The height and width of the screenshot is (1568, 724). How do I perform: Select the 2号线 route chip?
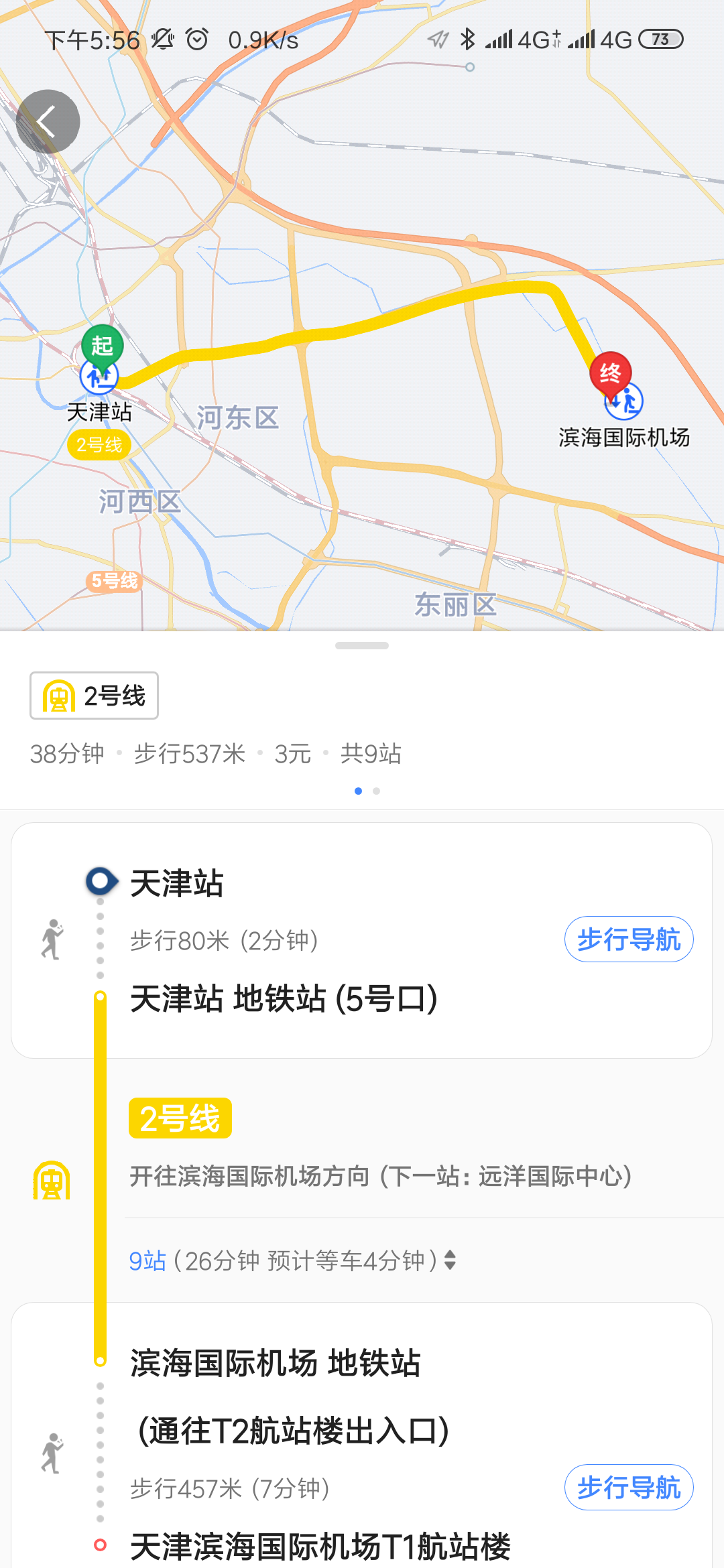(94, 696)
